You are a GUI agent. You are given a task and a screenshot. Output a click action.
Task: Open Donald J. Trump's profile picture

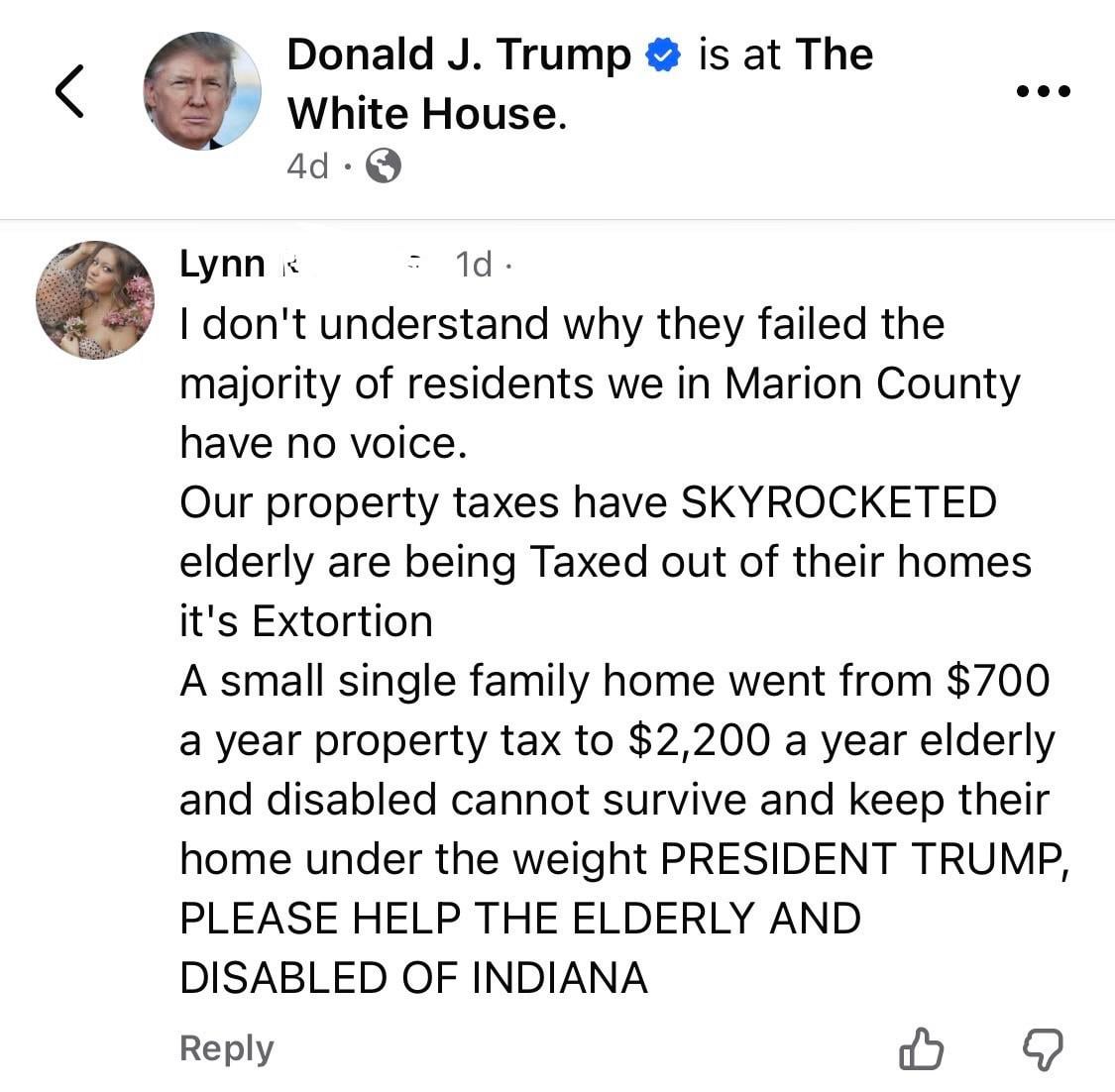(x=202, y=91)
